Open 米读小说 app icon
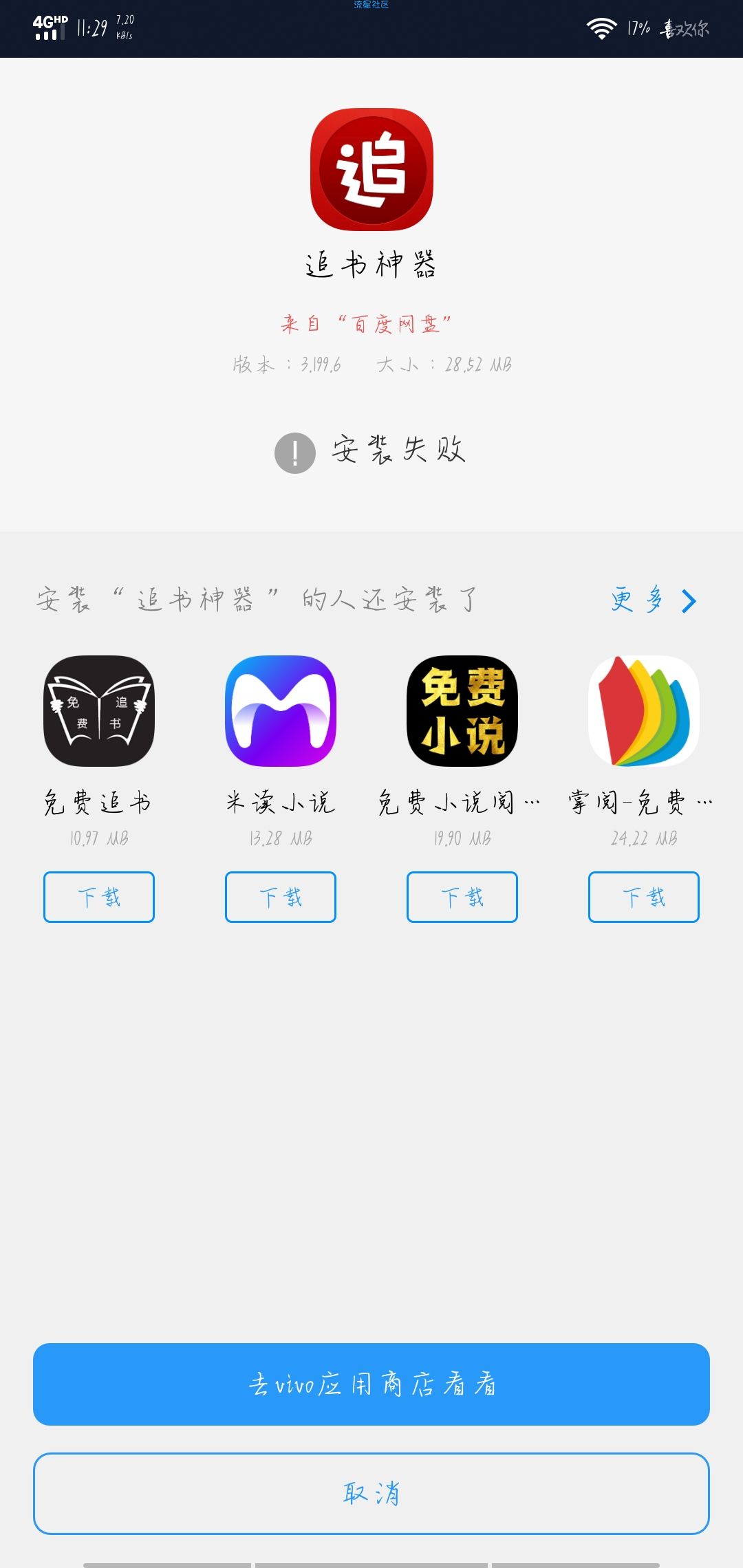The image size is (743, 1568). [281, 711]
